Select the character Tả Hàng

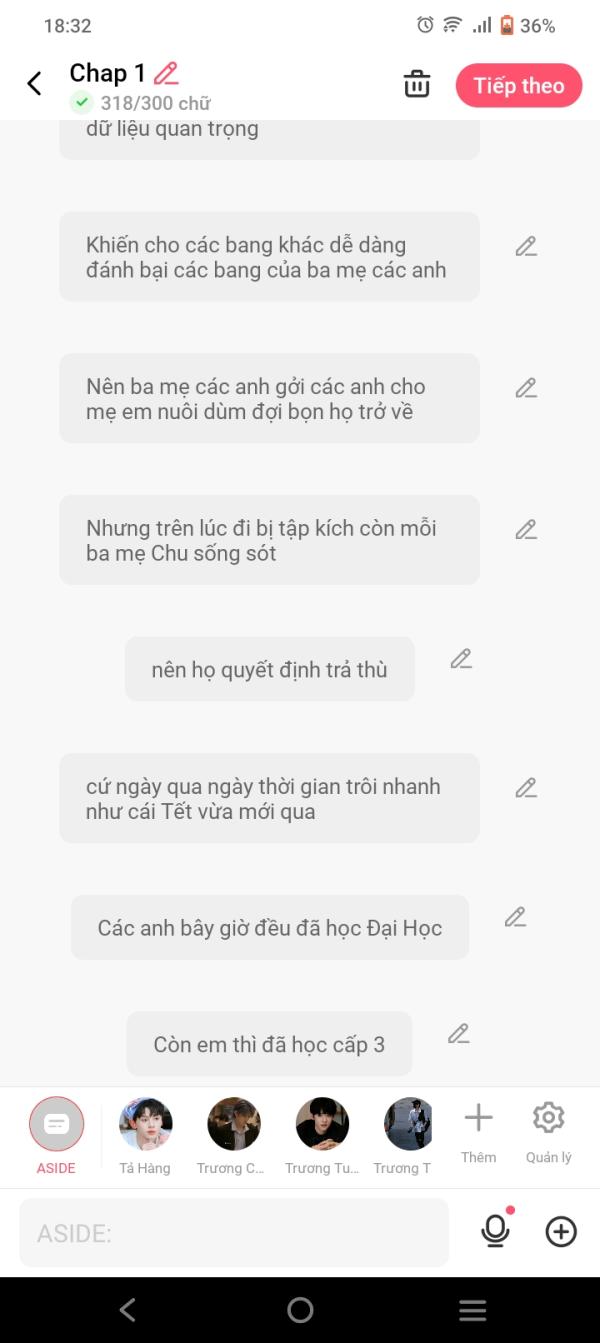(146, 1126)
